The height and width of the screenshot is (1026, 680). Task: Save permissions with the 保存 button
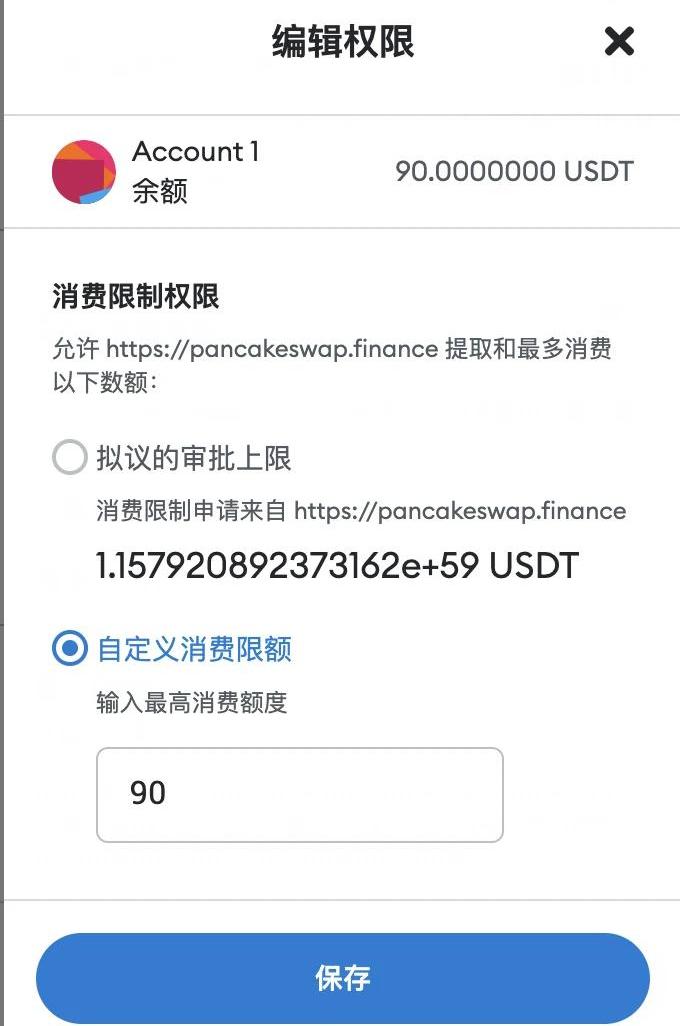(343, 978)
